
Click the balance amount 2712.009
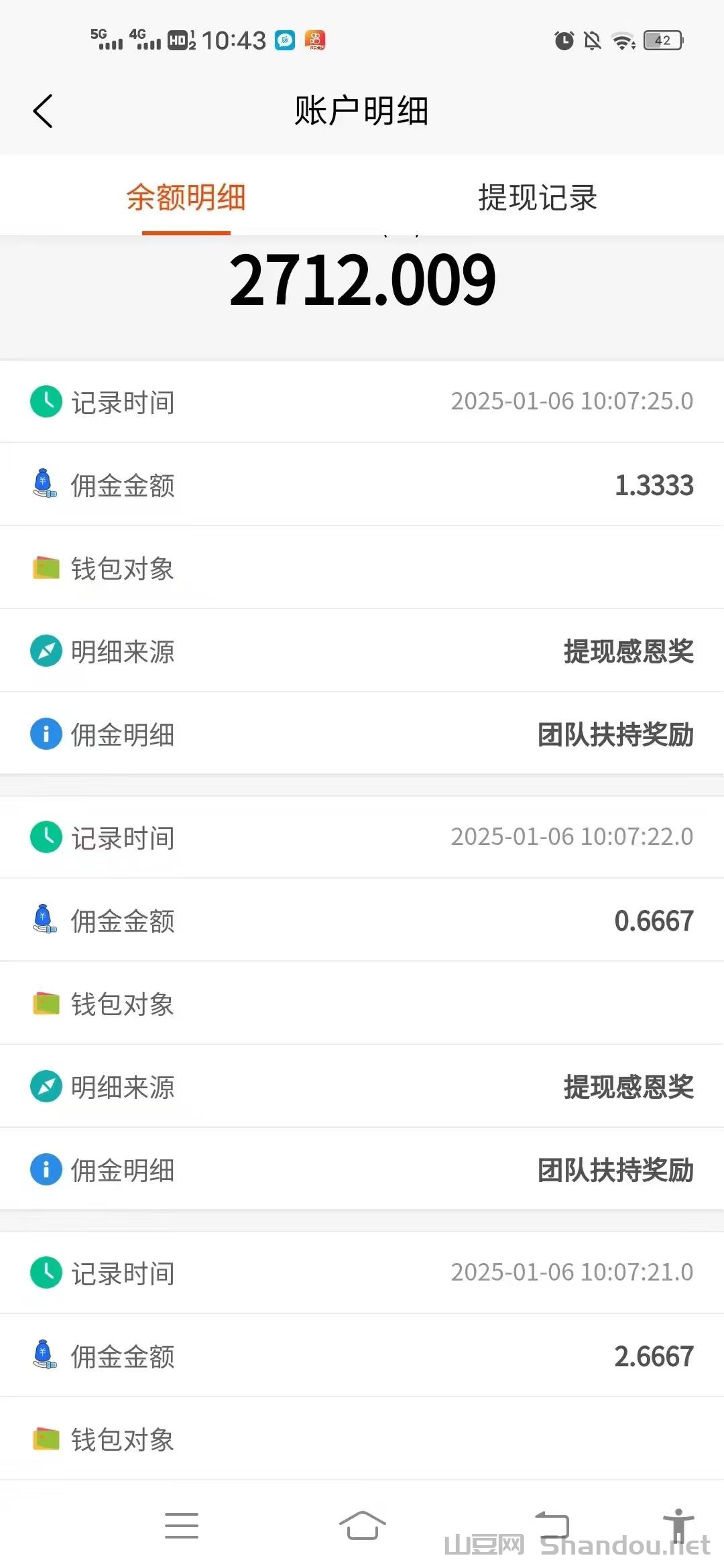362,281
